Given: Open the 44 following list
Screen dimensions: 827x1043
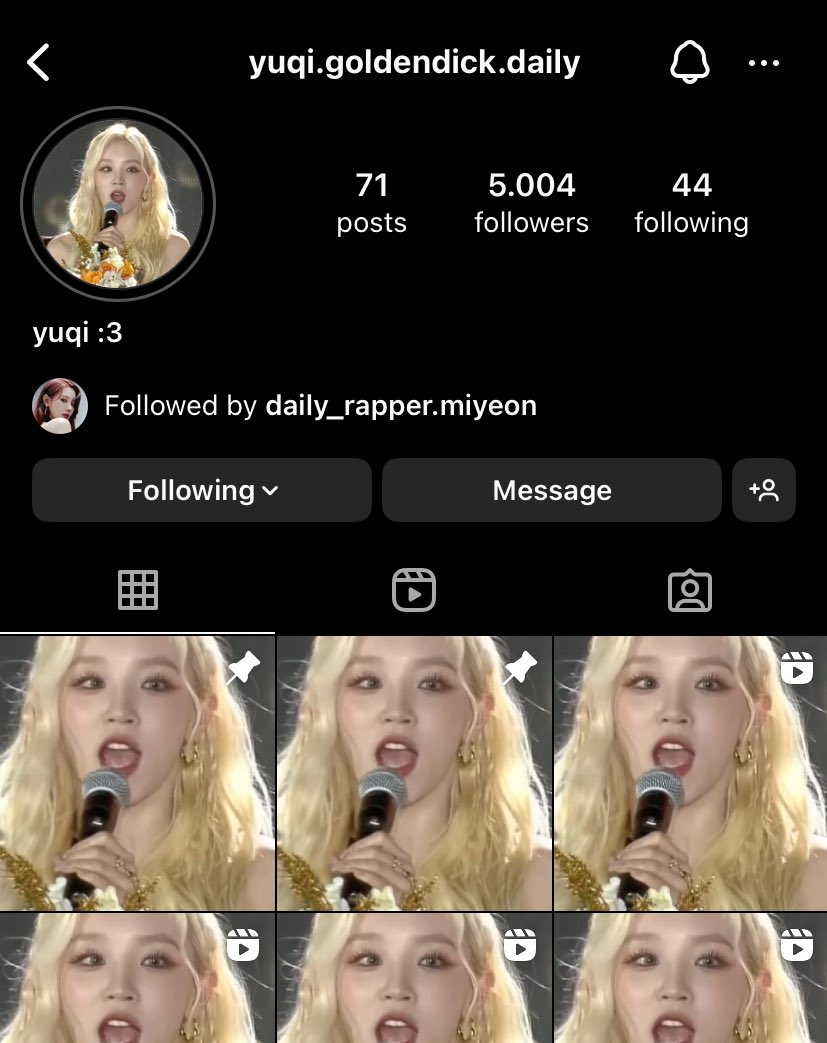Looking at the screenshot, I should click(691, 203).
